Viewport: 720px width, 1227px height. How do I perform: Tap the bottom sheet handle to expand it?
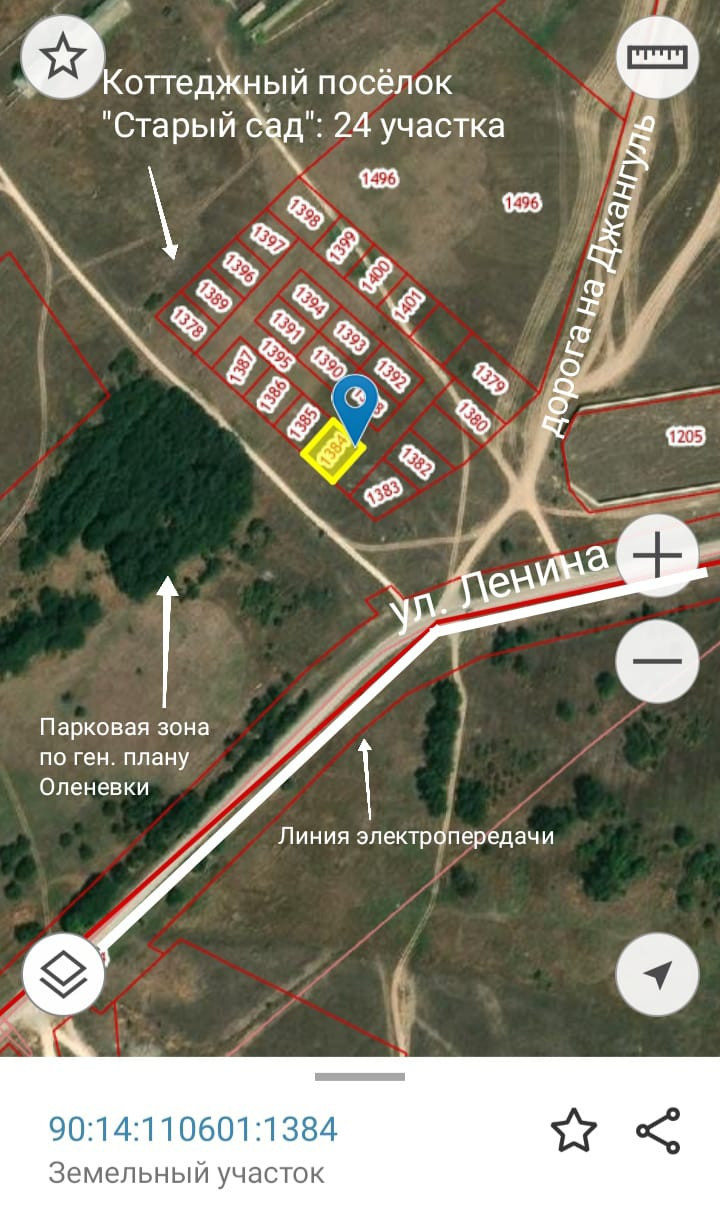(x=360, y=1077)
